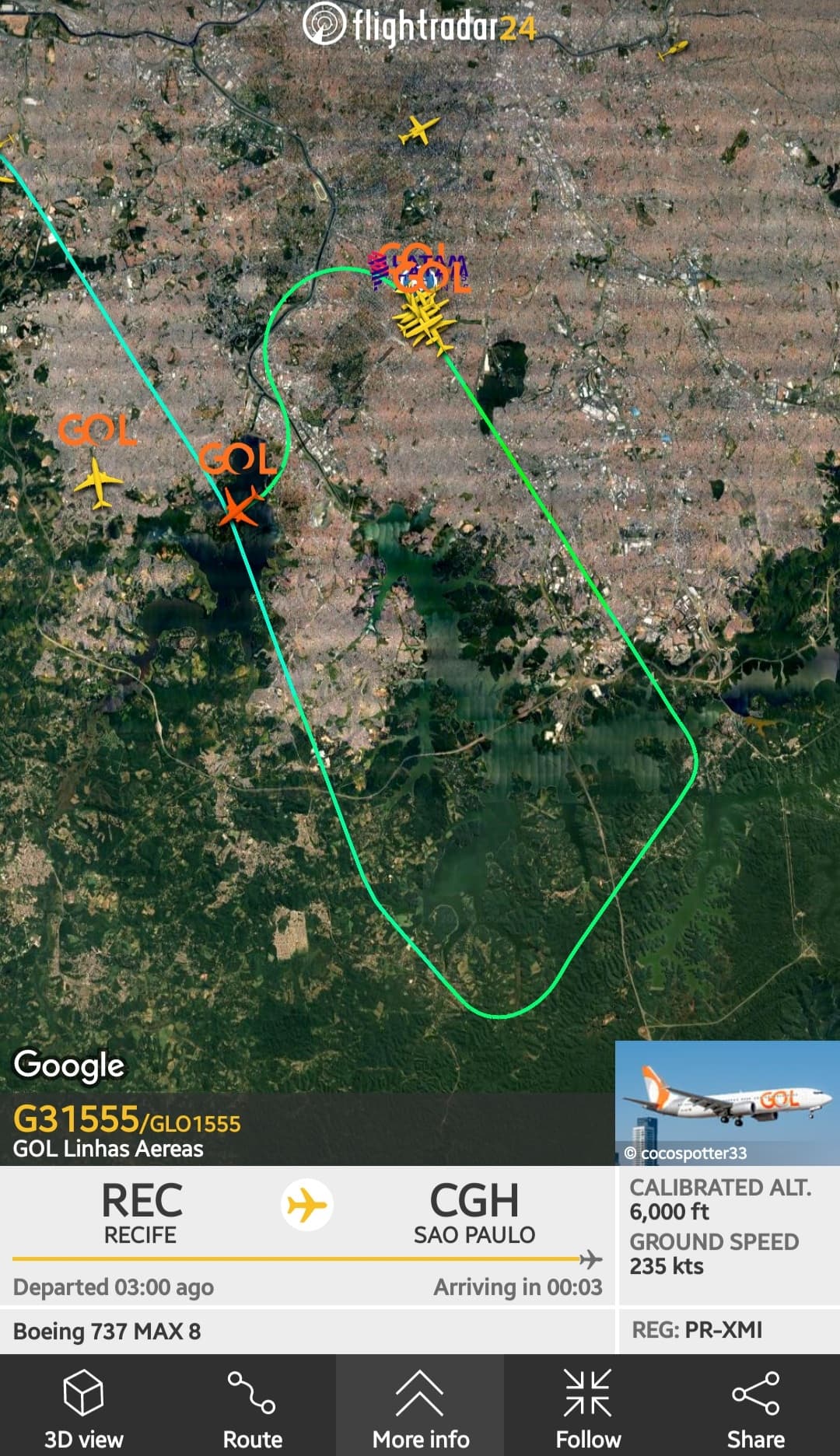
Task: Share this flight
Action: click(x=756, y=1406)
